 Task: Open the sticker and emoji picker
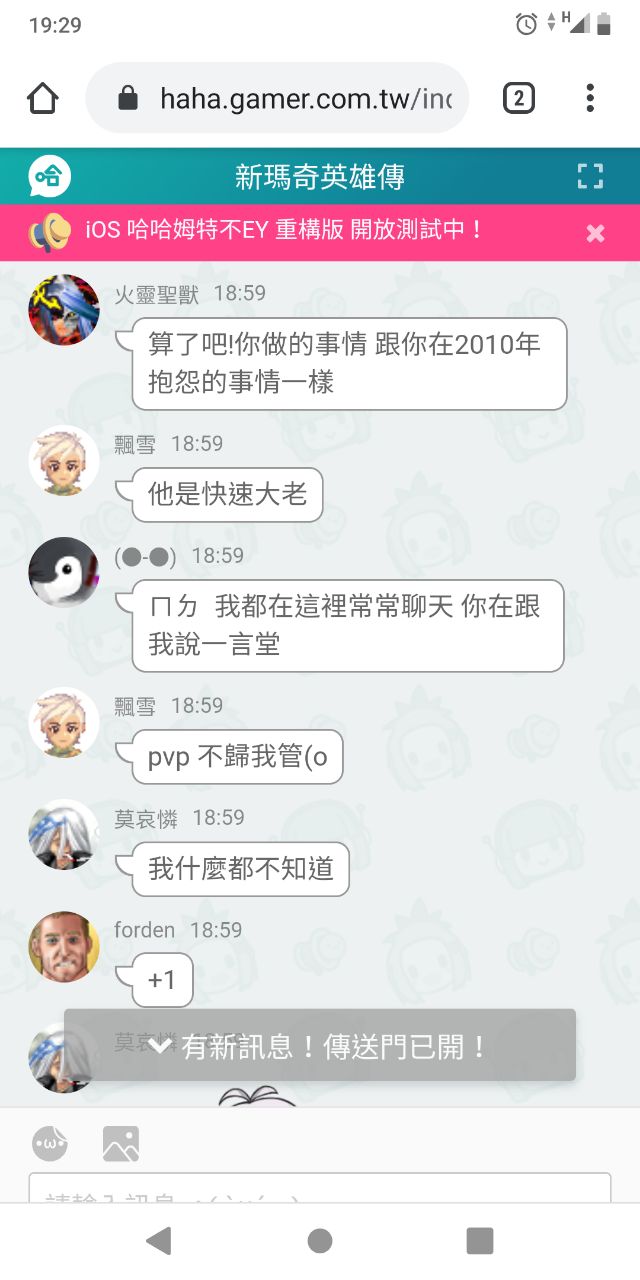coord(50,1143)
